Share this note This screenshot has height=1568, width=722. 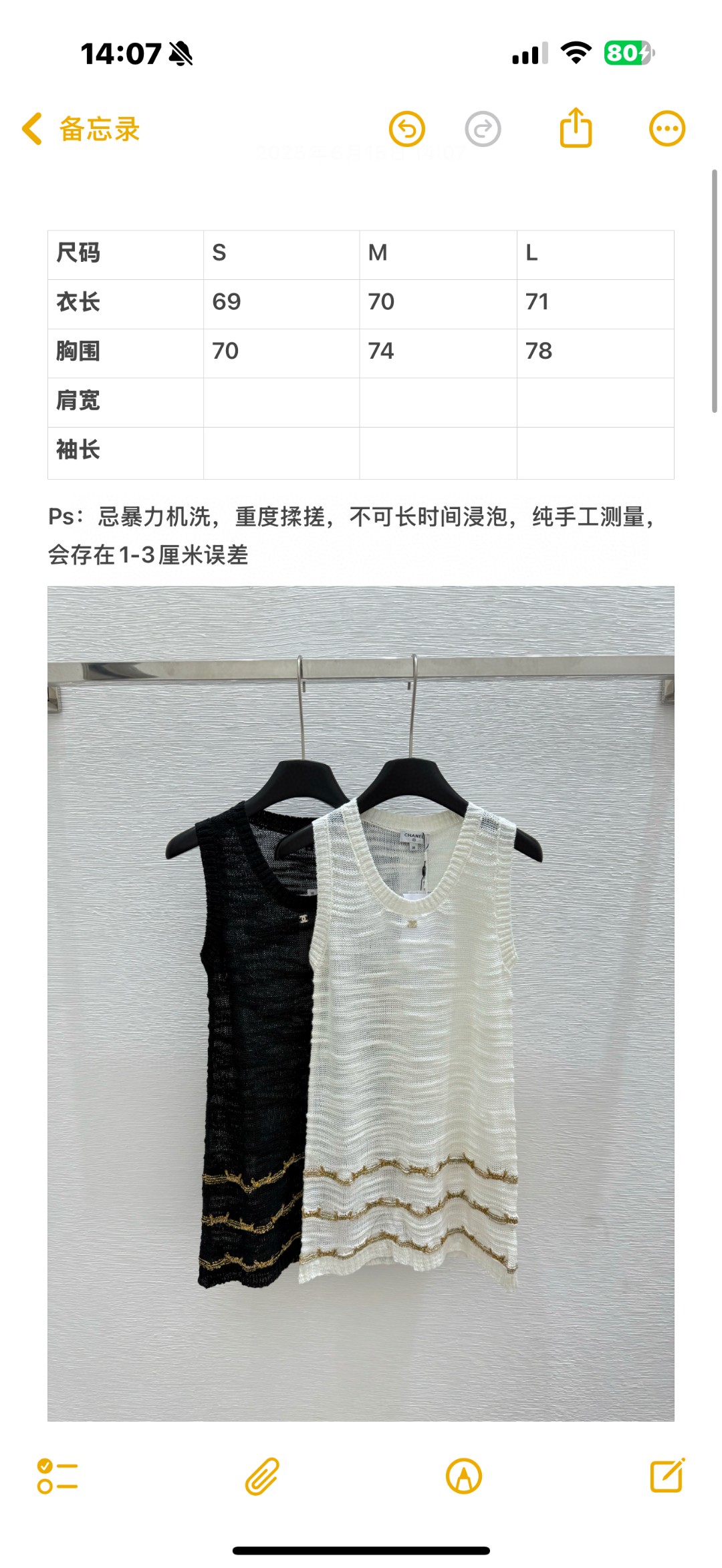point(576,128)
